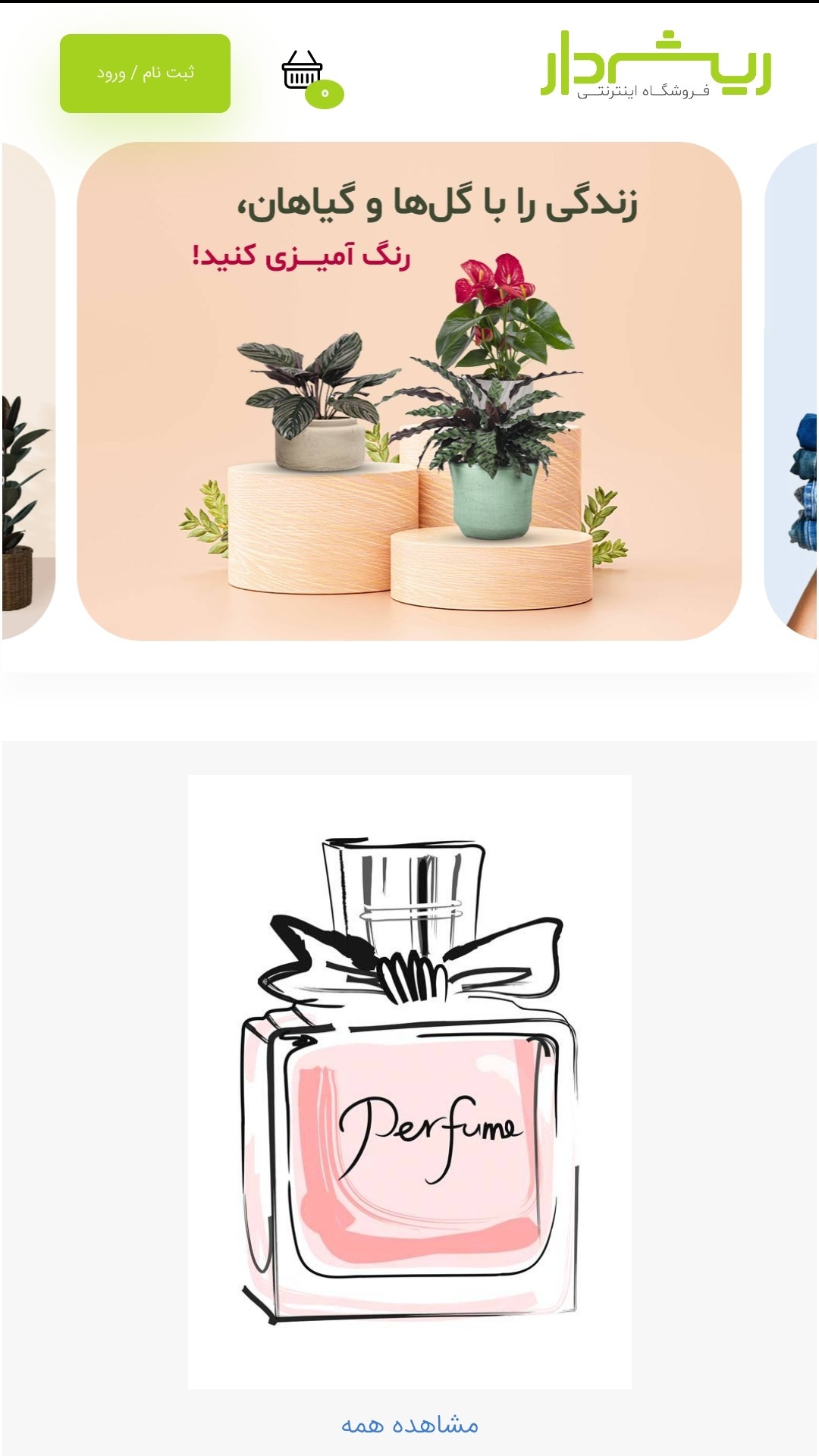Open the flowers and plants banner
819x1456 pixels.
coord(409,391)
